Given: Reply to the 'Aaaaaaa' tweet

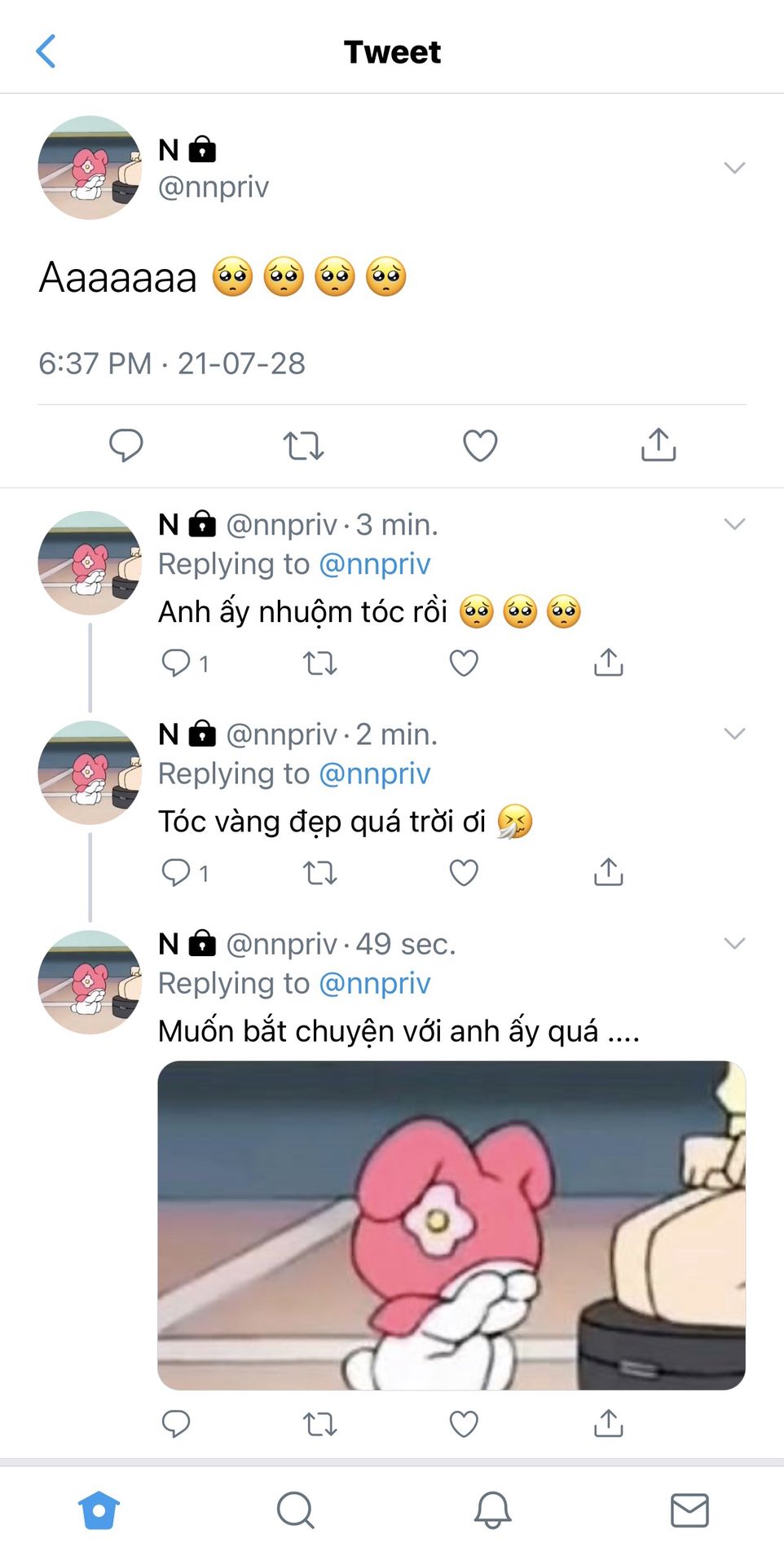Looking at the screenshot, I should 126,445.
